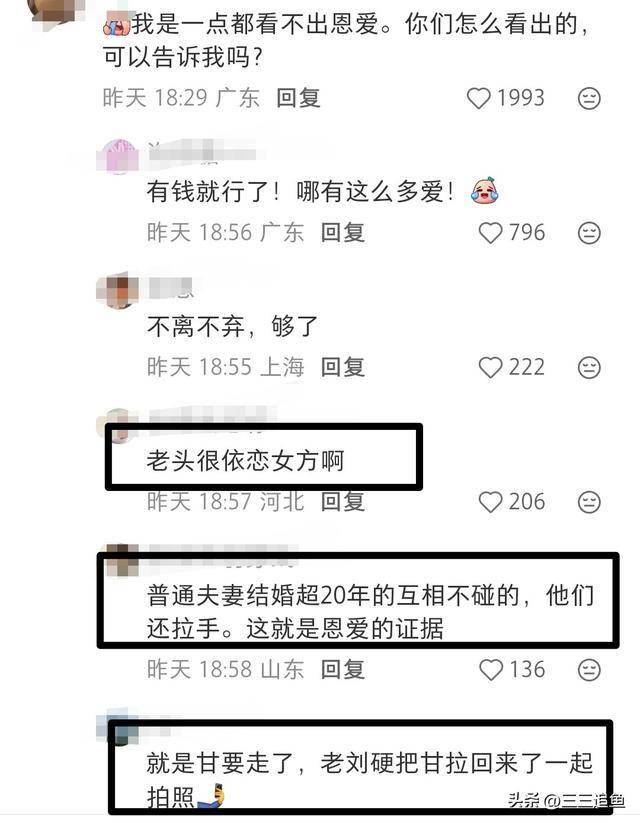Screen dimensions: 640x823
Task: Reply to the Shandong comment at 18:58
Action: click(x=342, y=670)
